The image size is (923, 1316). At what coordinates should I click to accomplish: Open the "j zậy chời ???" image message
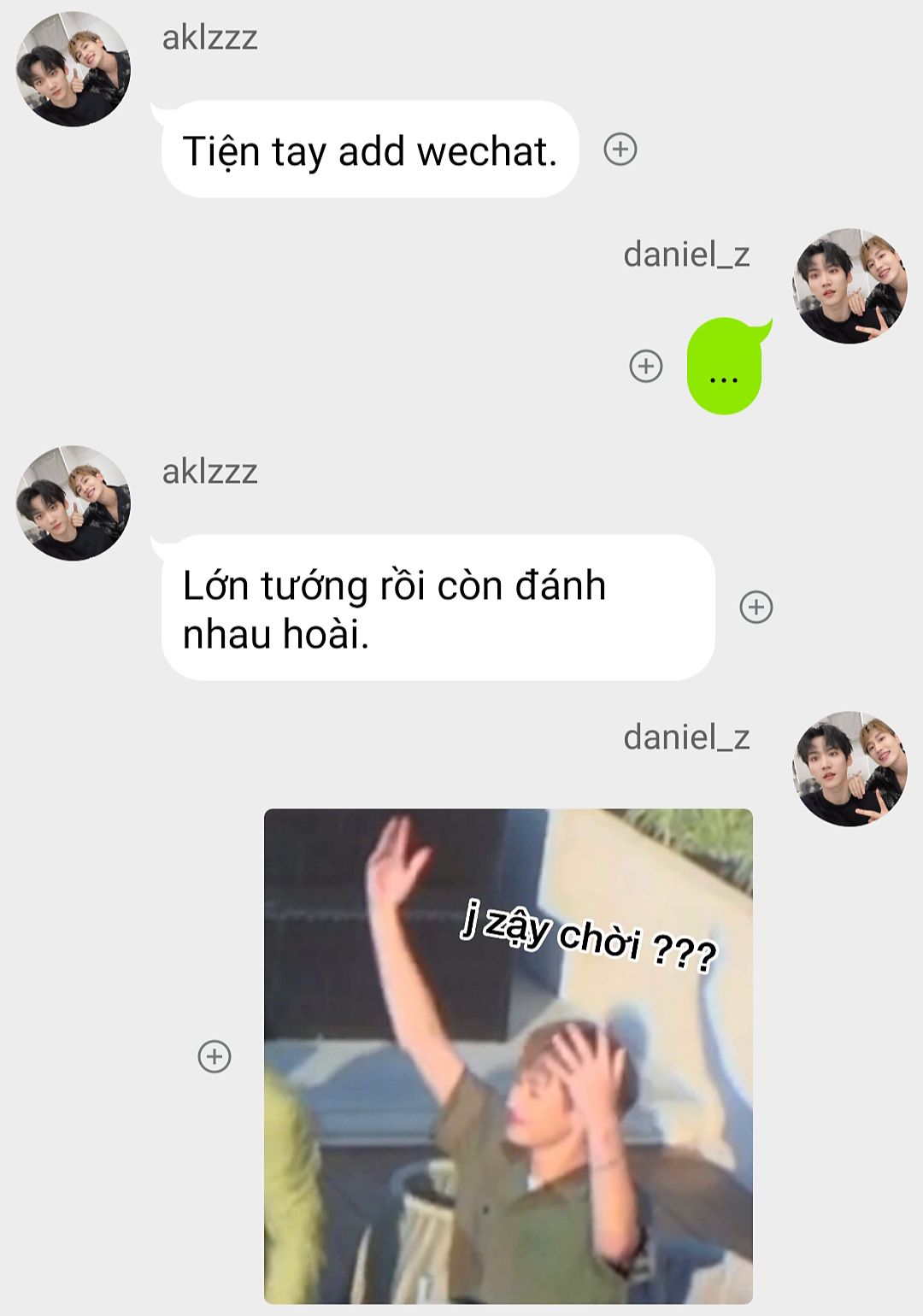(508, 1056)
